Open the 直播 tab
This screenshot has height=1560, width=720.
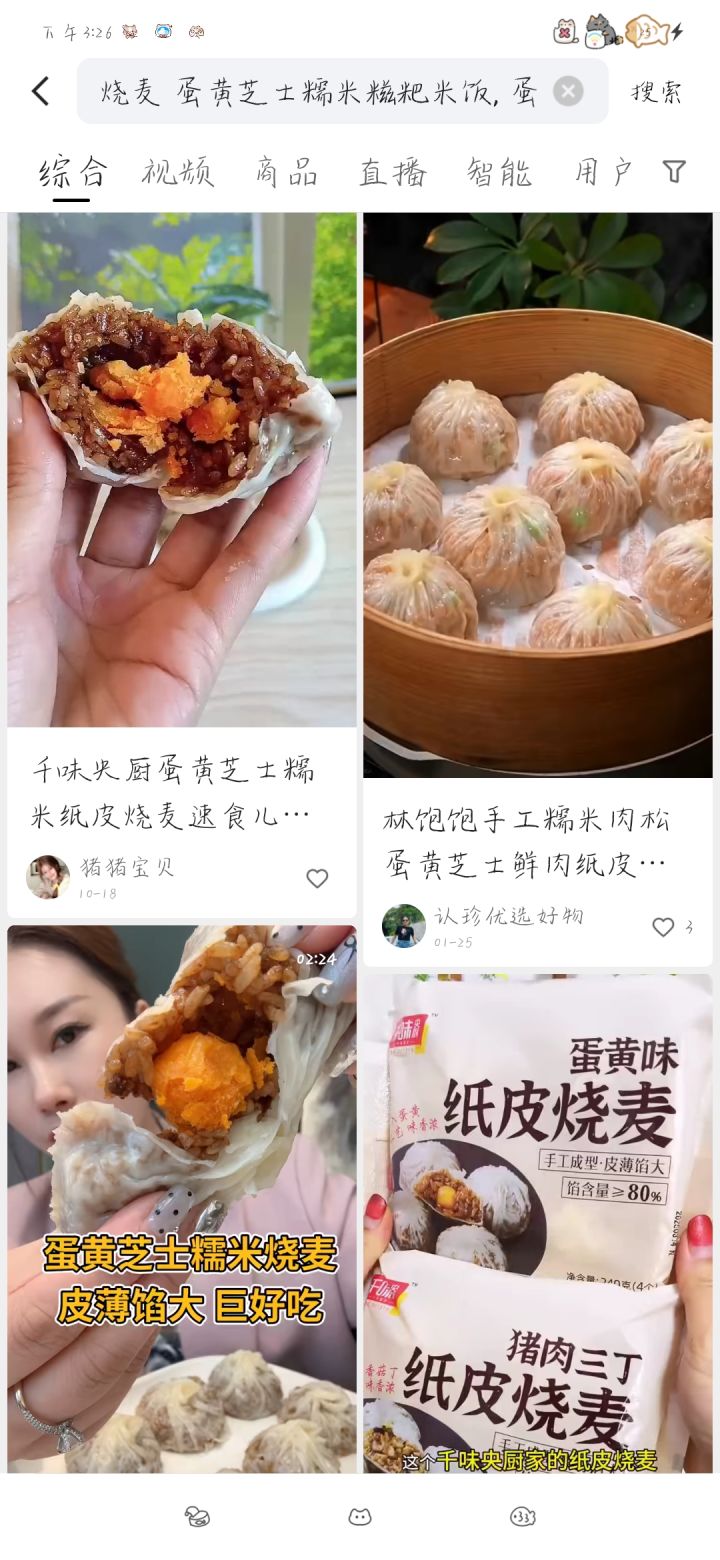click(x=393, y=172)
